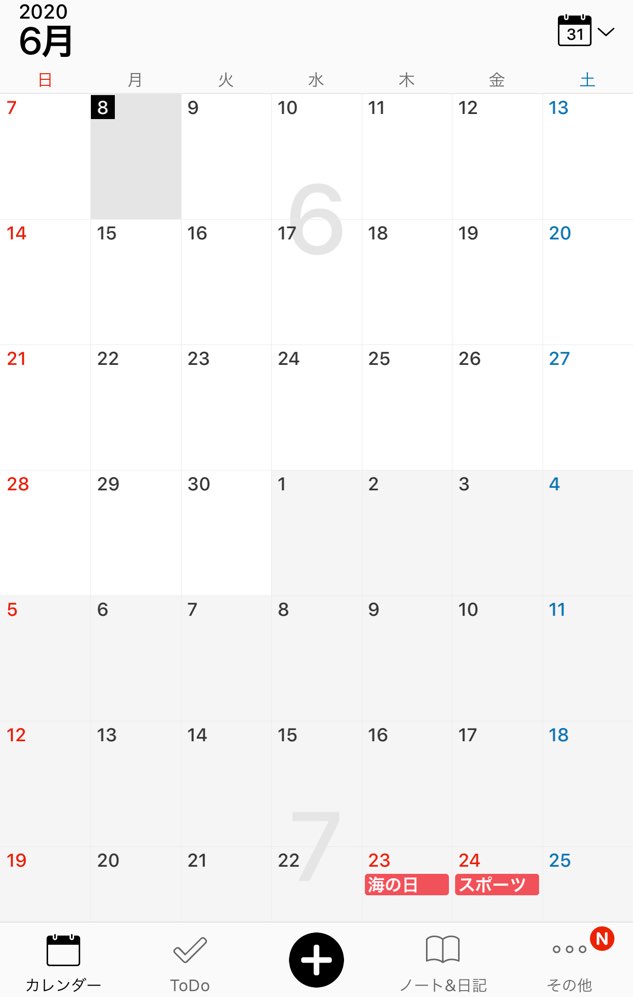Screen dimensions: 633x997
Task: Open the スポーツ holiday event
Action: (496, 885)
